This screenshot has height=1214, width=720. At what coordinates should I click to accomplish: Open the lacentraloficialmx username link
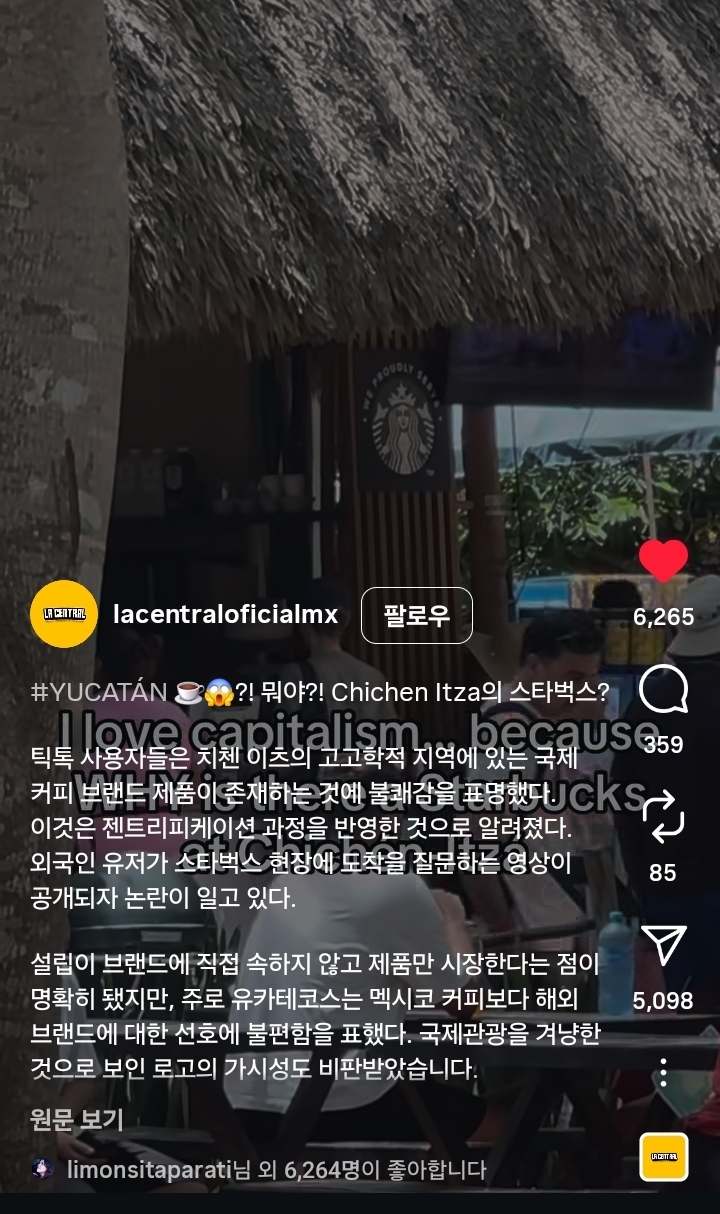[x=226, y=614]
